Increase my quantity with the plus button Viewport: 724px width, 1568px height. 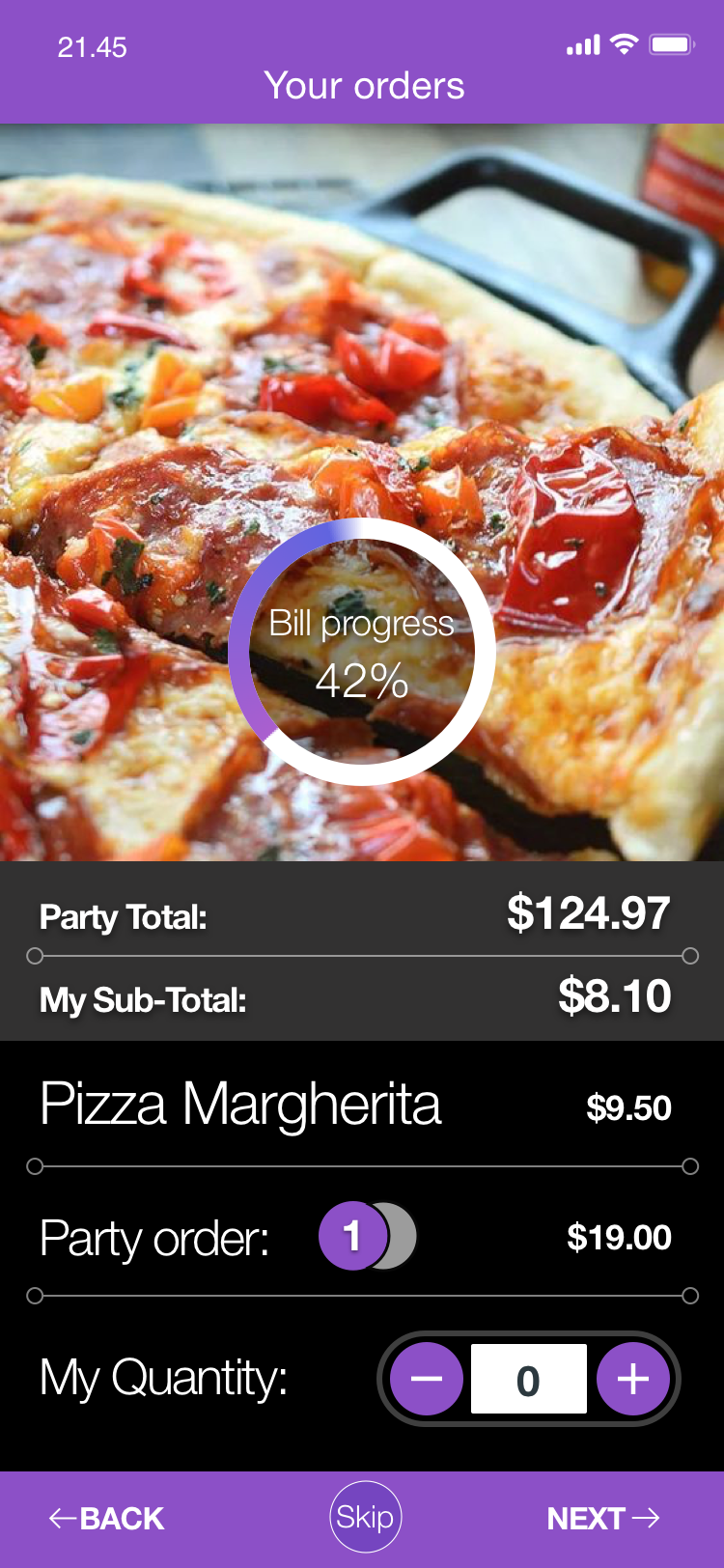tap(633, 1379)
